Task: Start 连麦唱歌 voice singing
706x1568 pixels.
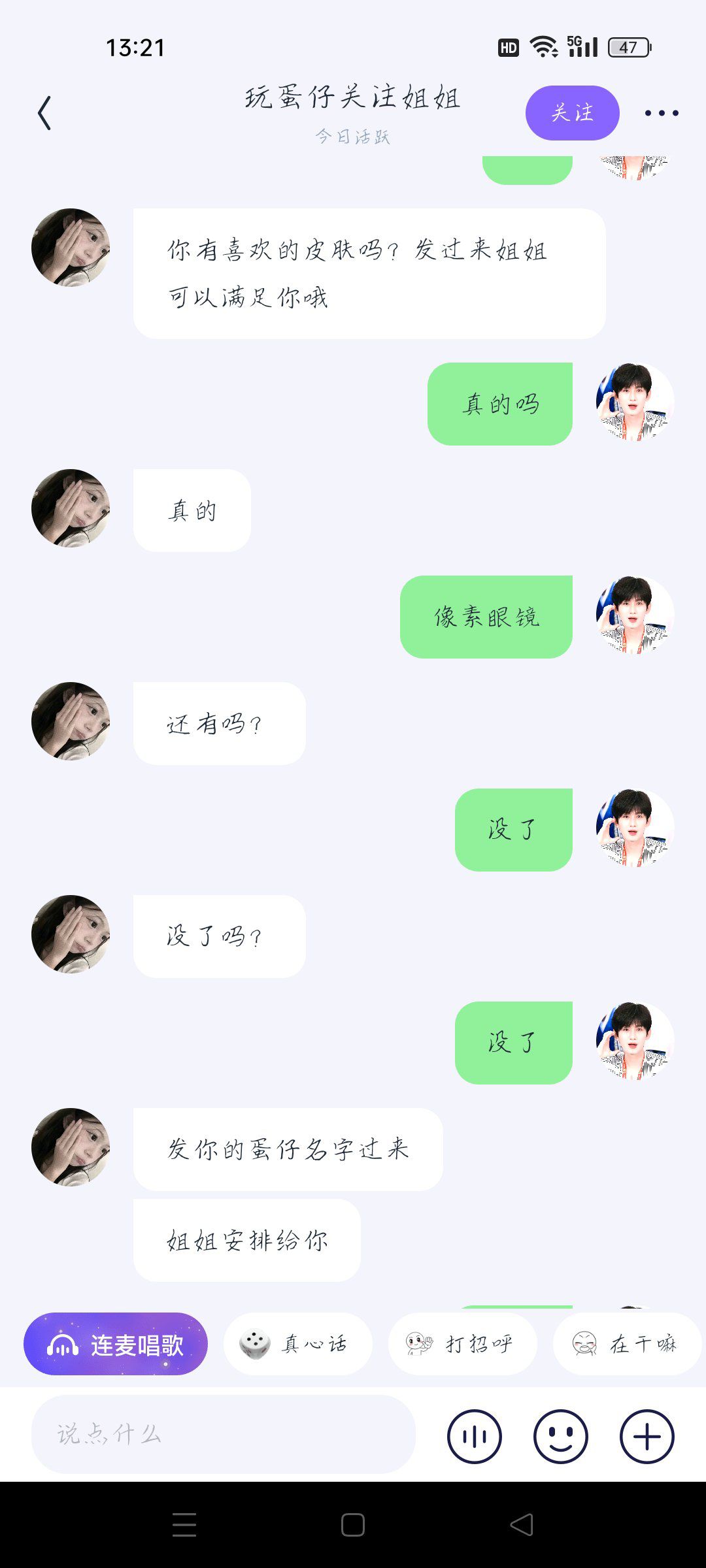Action: [116, 1344]
